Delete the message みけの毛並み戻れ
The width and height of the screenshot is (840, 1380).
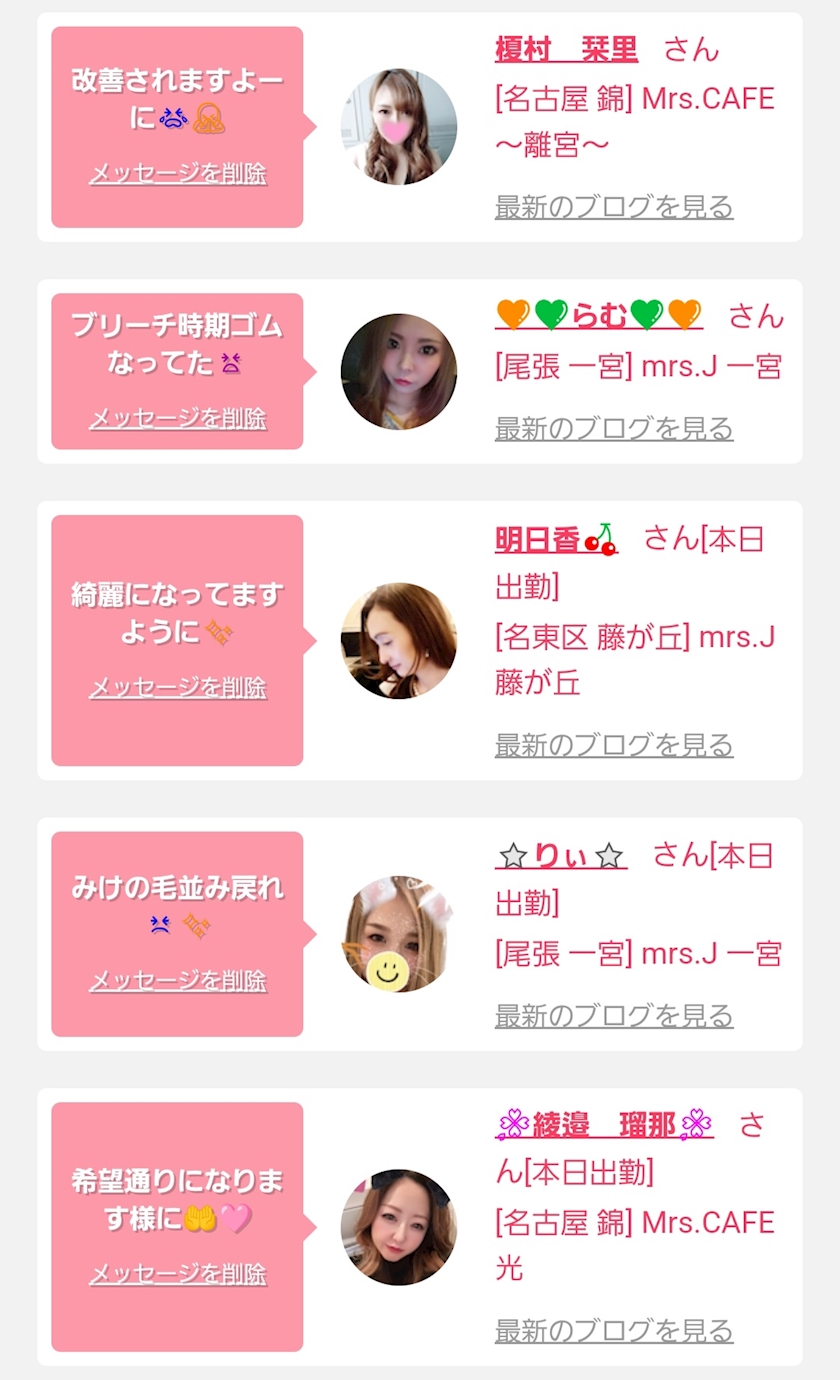(178, 981)
